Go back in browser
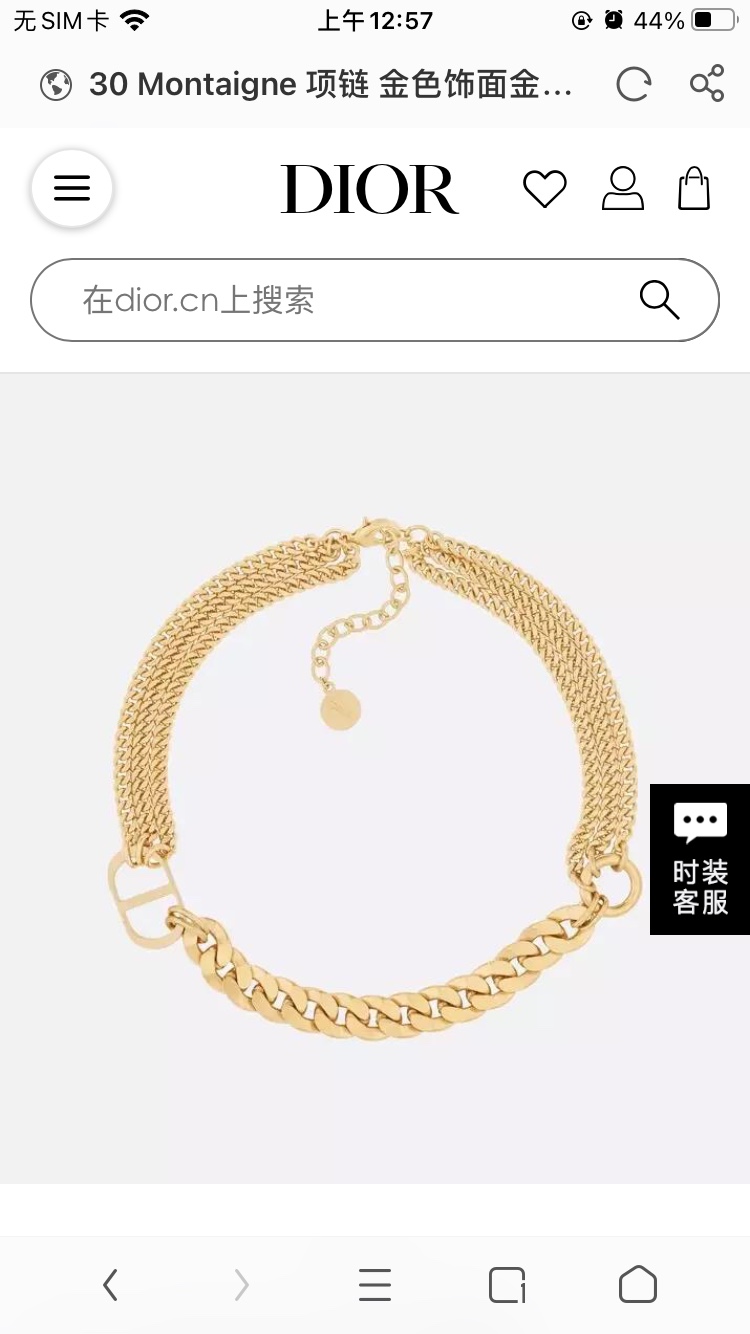The height and width of the screenshot is (1334, 750). (x=111, y=1284)
